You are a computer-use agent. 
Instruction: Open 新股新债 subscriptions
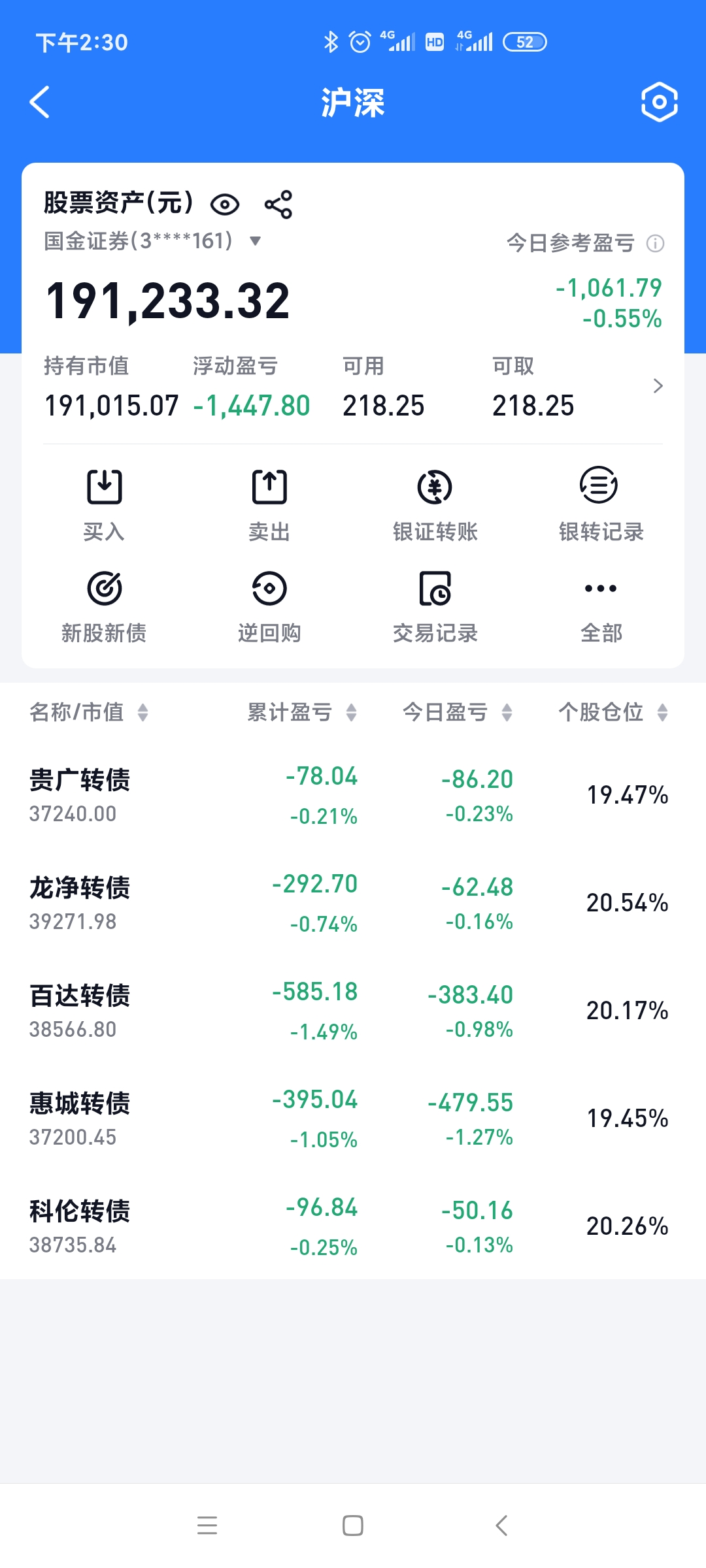coord(104,606)
